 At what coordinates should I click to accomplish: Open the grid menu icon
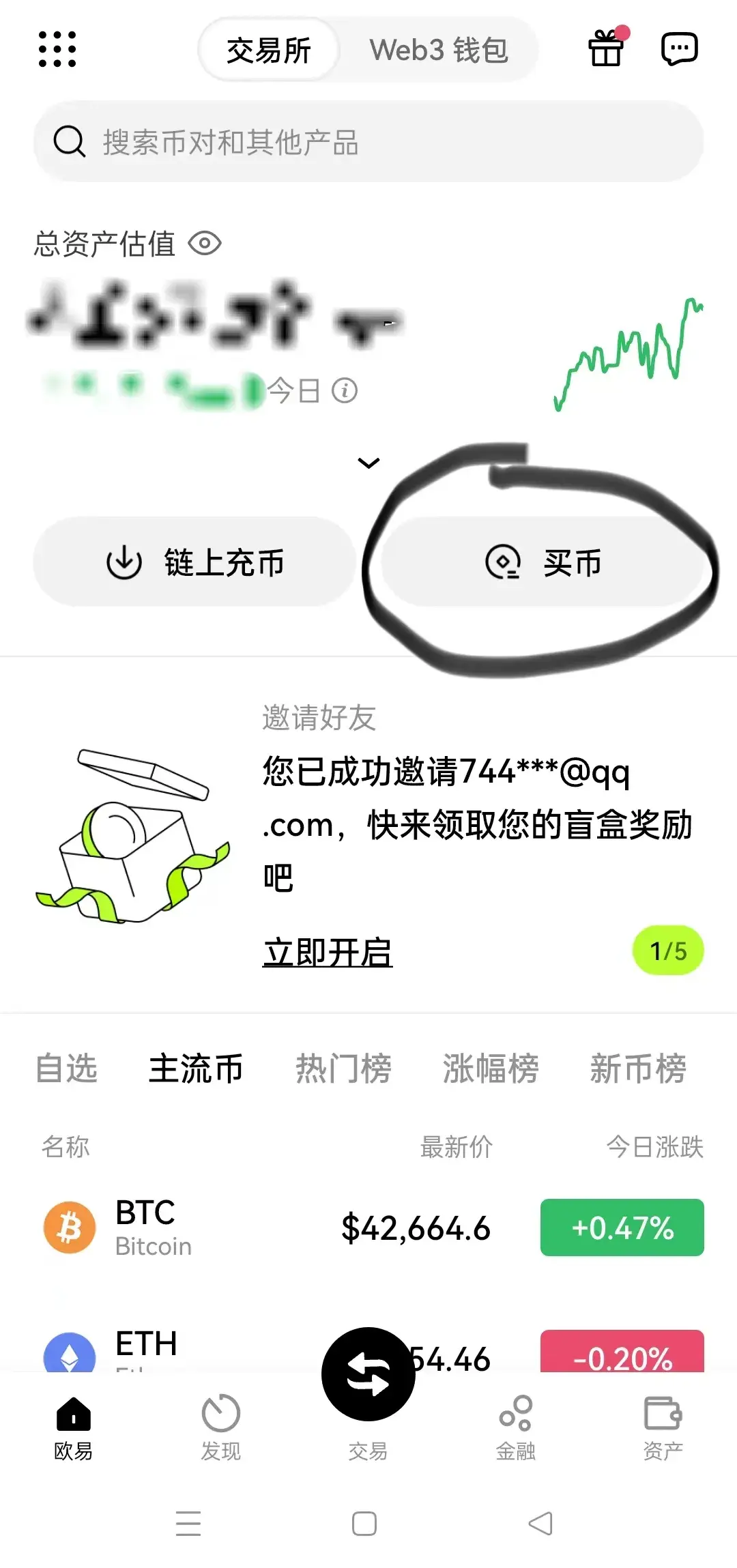[57, 49]
